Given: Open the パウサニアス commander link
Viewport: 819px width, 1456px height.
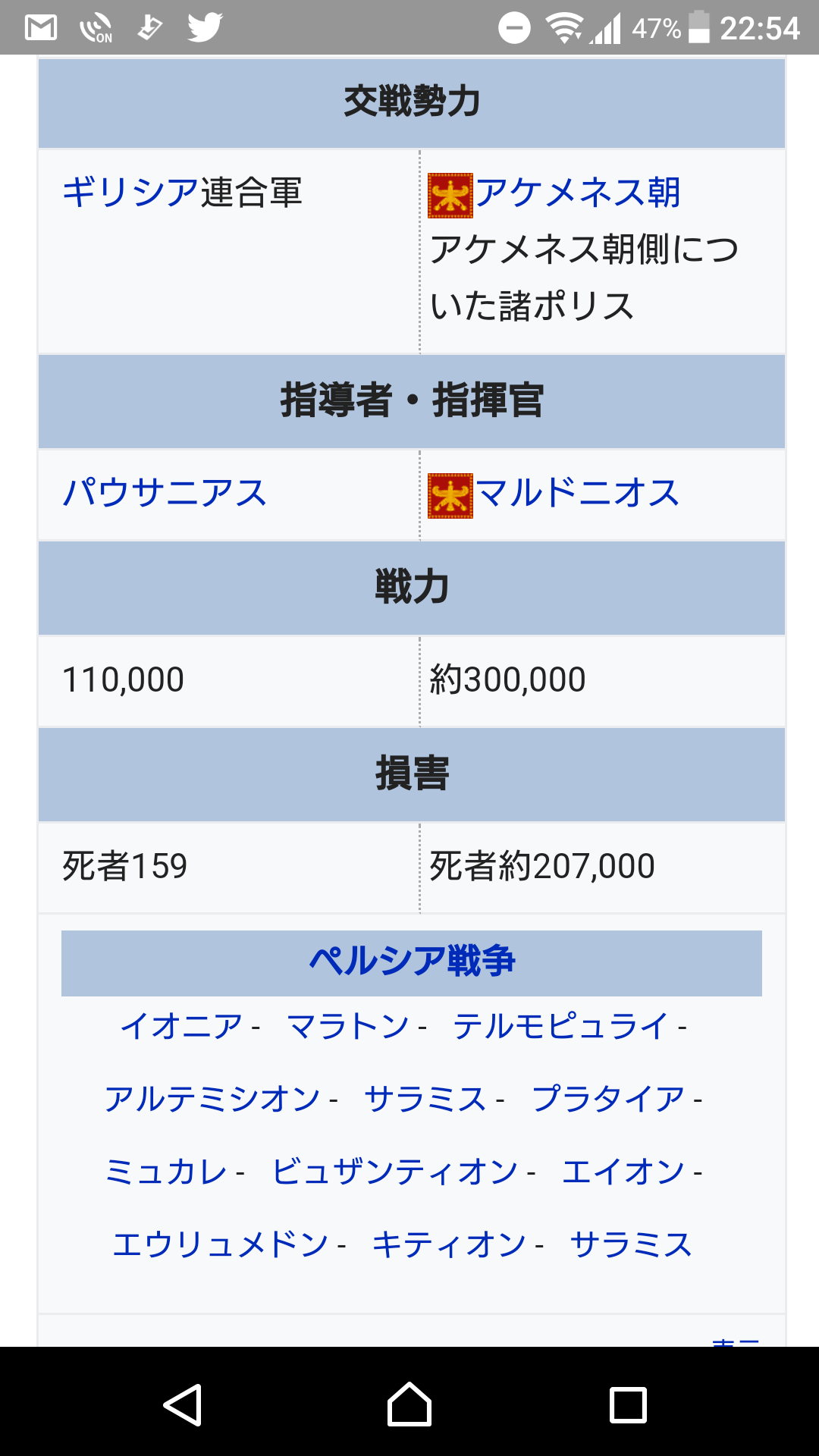Looking at the screenshot, I should (165, 493).
